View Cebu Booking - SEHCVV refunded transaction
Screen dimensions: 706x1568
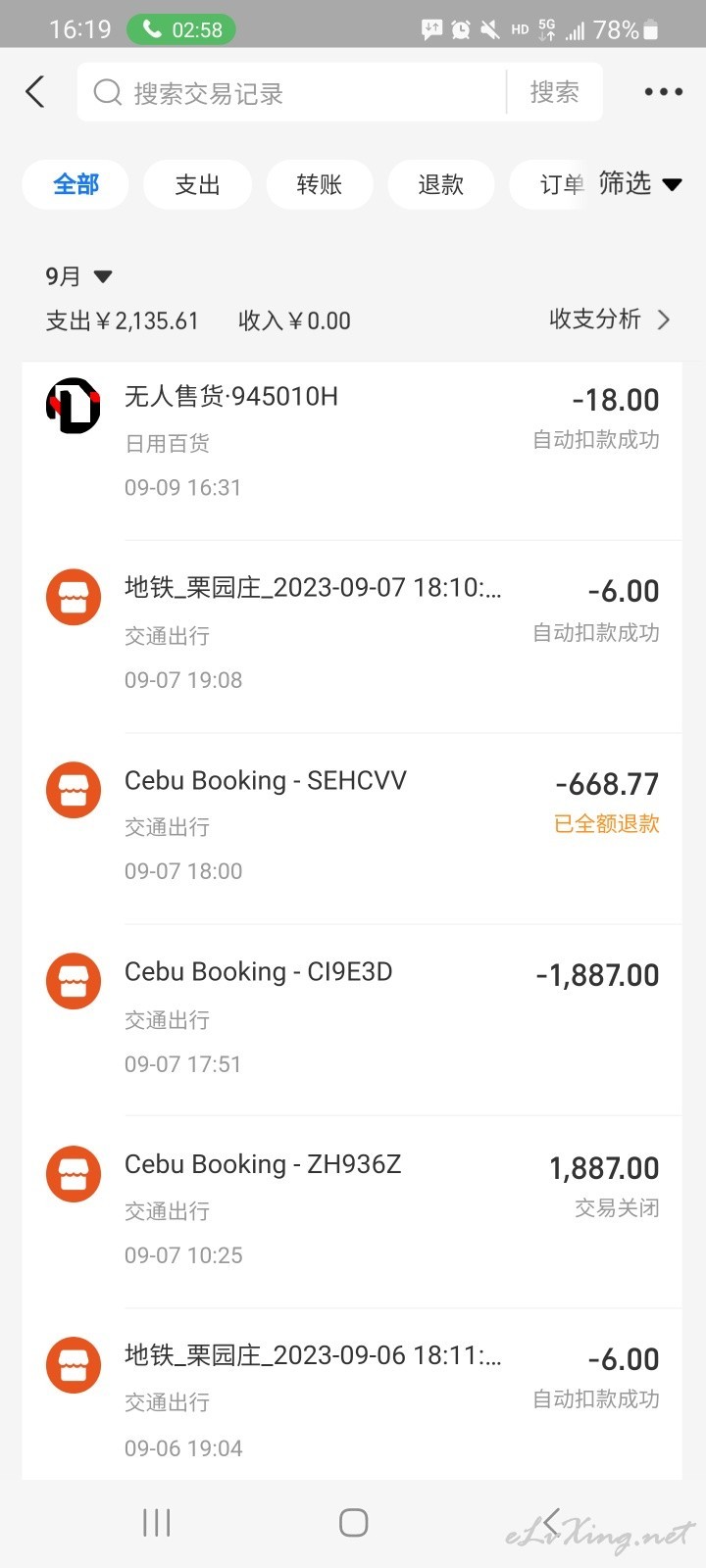pos(352,828)
